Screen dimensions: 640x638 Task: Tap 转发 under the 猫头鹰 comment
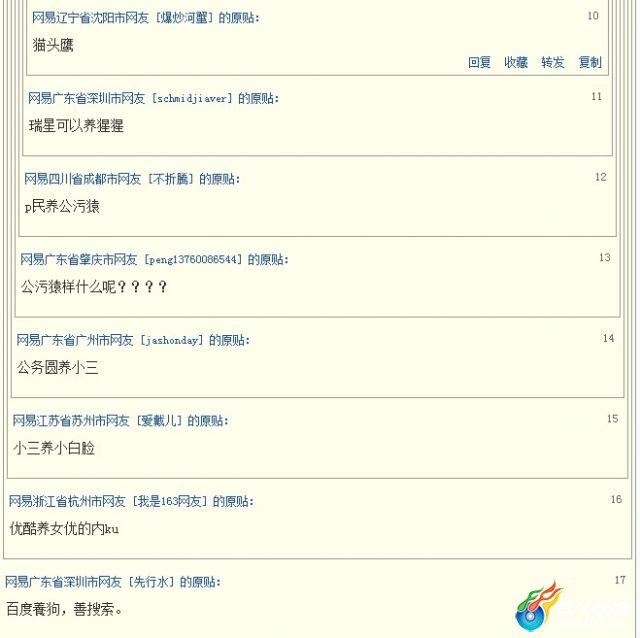tap(553, 62)
